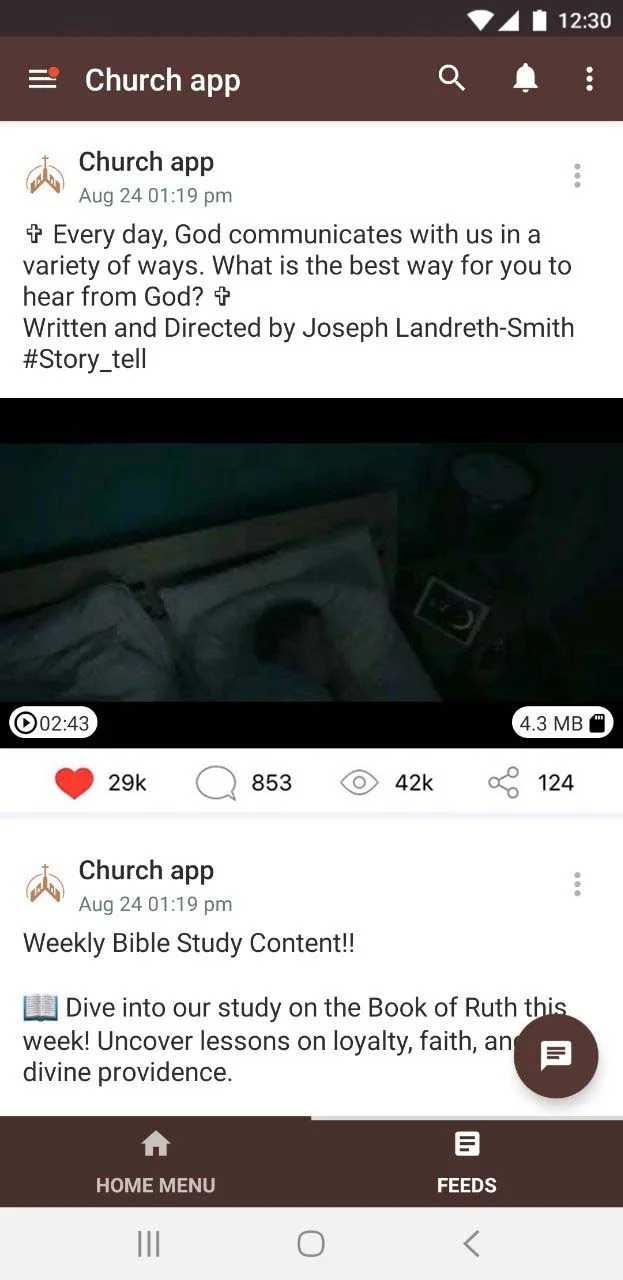This screenshot has width=623, height=1280.
Task: Play the 02:43 video
Action: pyautogui.click(x=310, y=572)
